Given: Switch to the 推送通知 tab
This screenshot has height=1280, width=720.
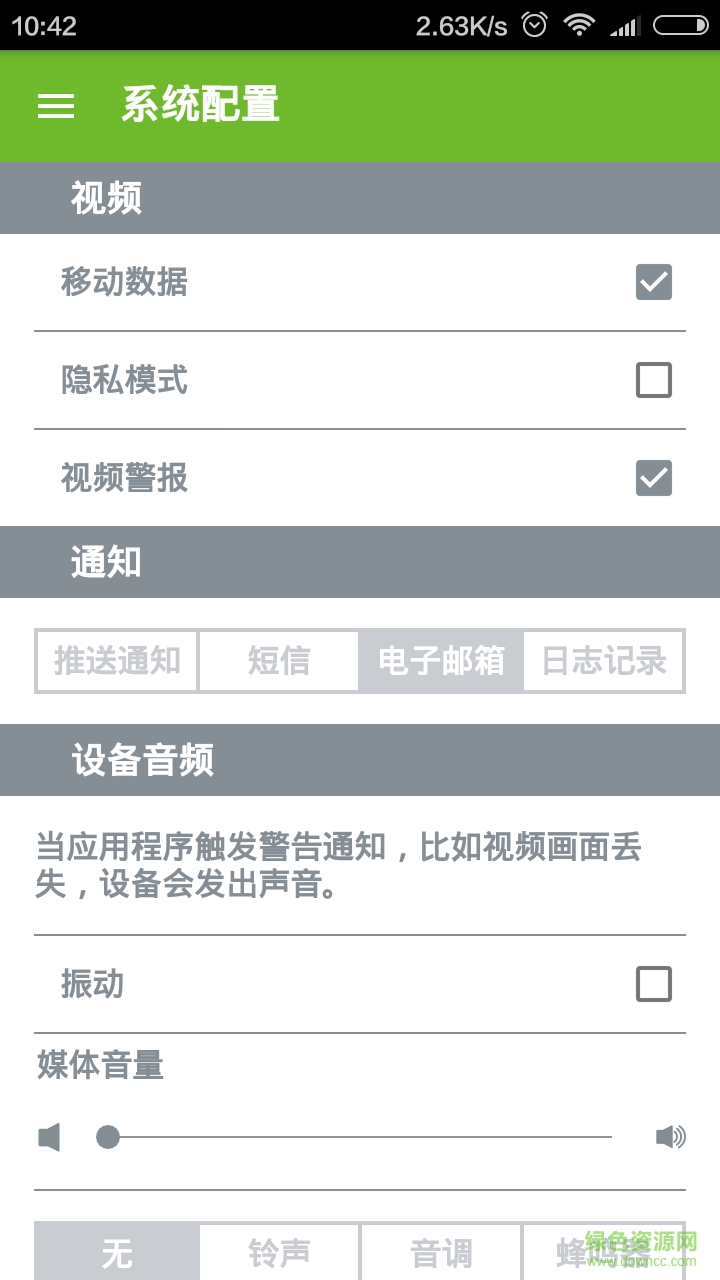Looking at the screenshot, I should pos(115,661).
